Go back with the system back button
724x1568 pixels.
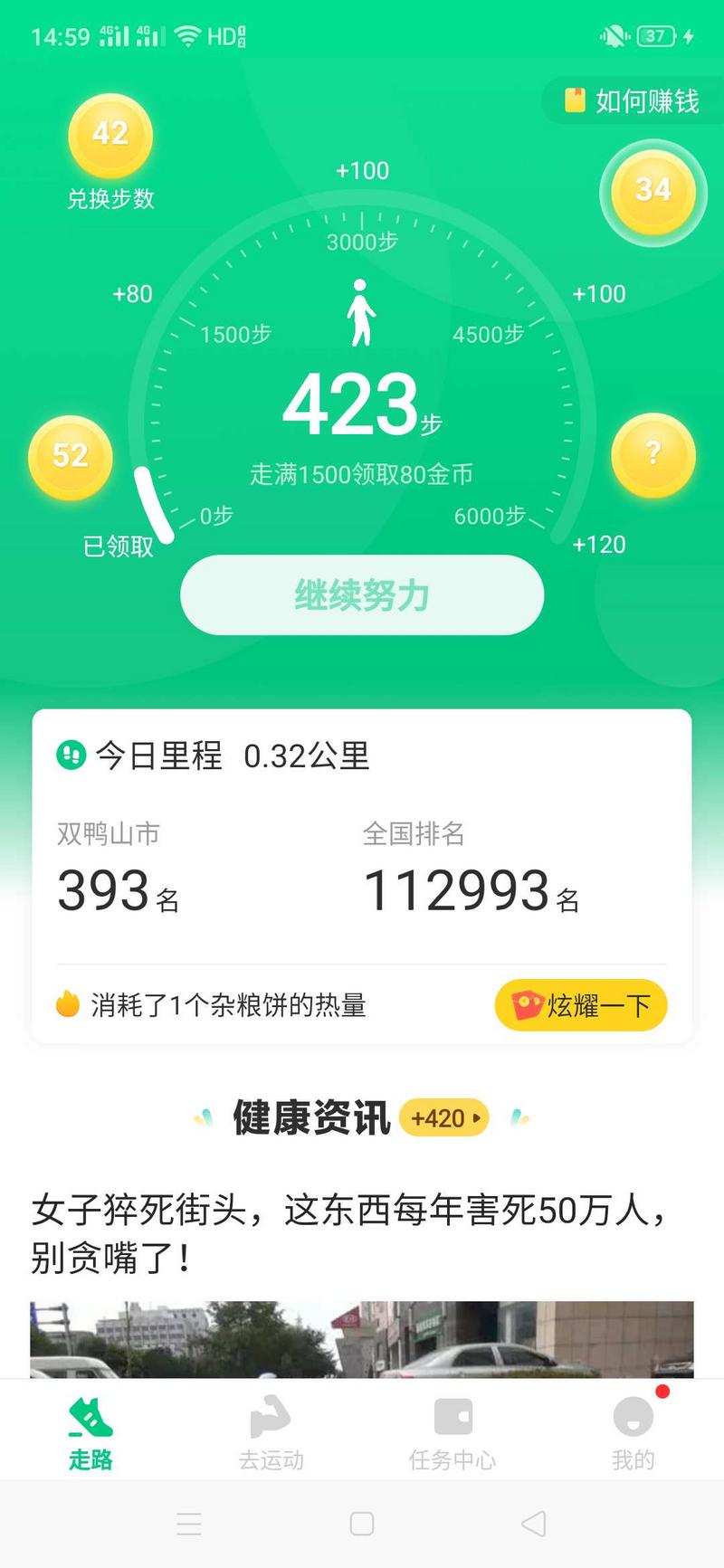click(534, 1524)
